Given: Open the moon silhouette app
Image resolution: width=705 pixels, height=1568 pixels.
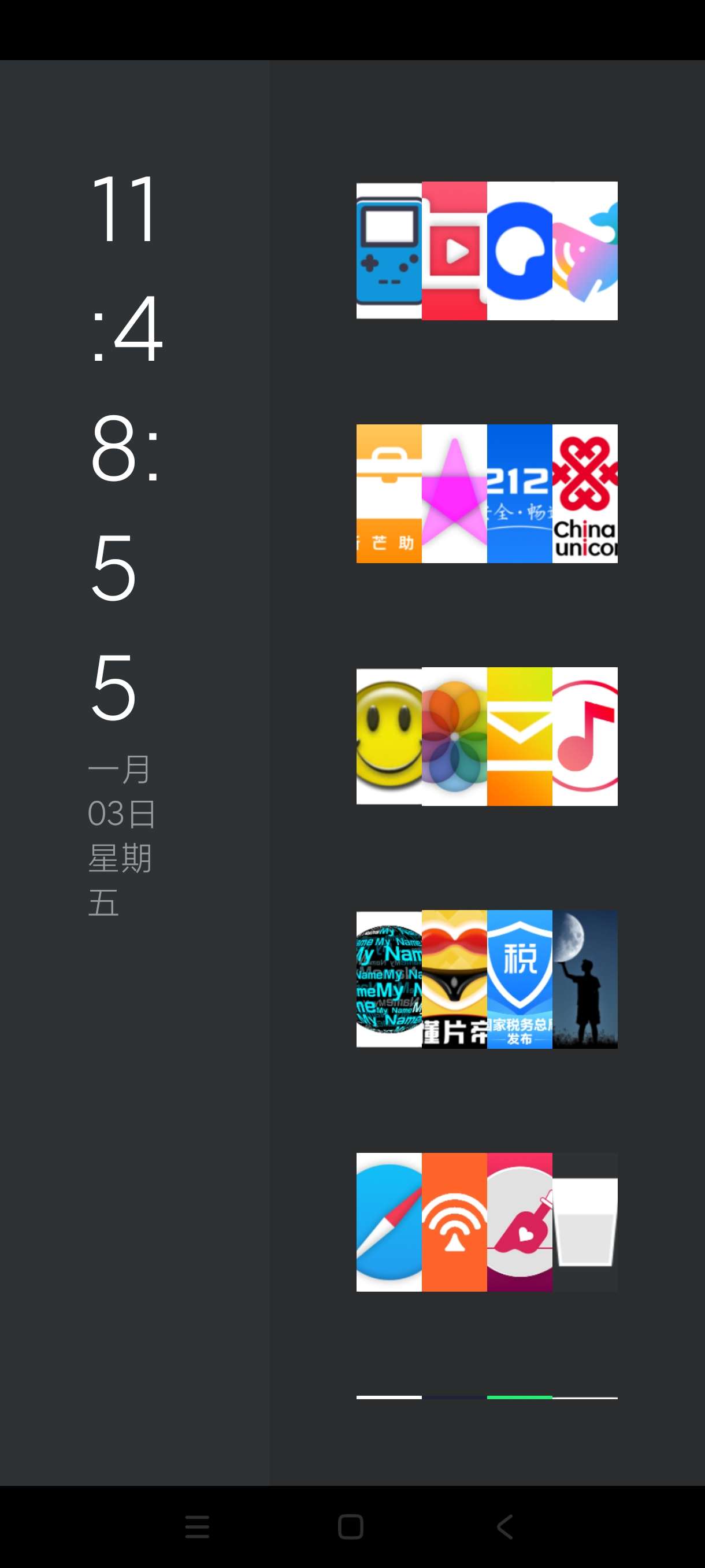Looking at the screenshot, I should click(x=585, y=979).
